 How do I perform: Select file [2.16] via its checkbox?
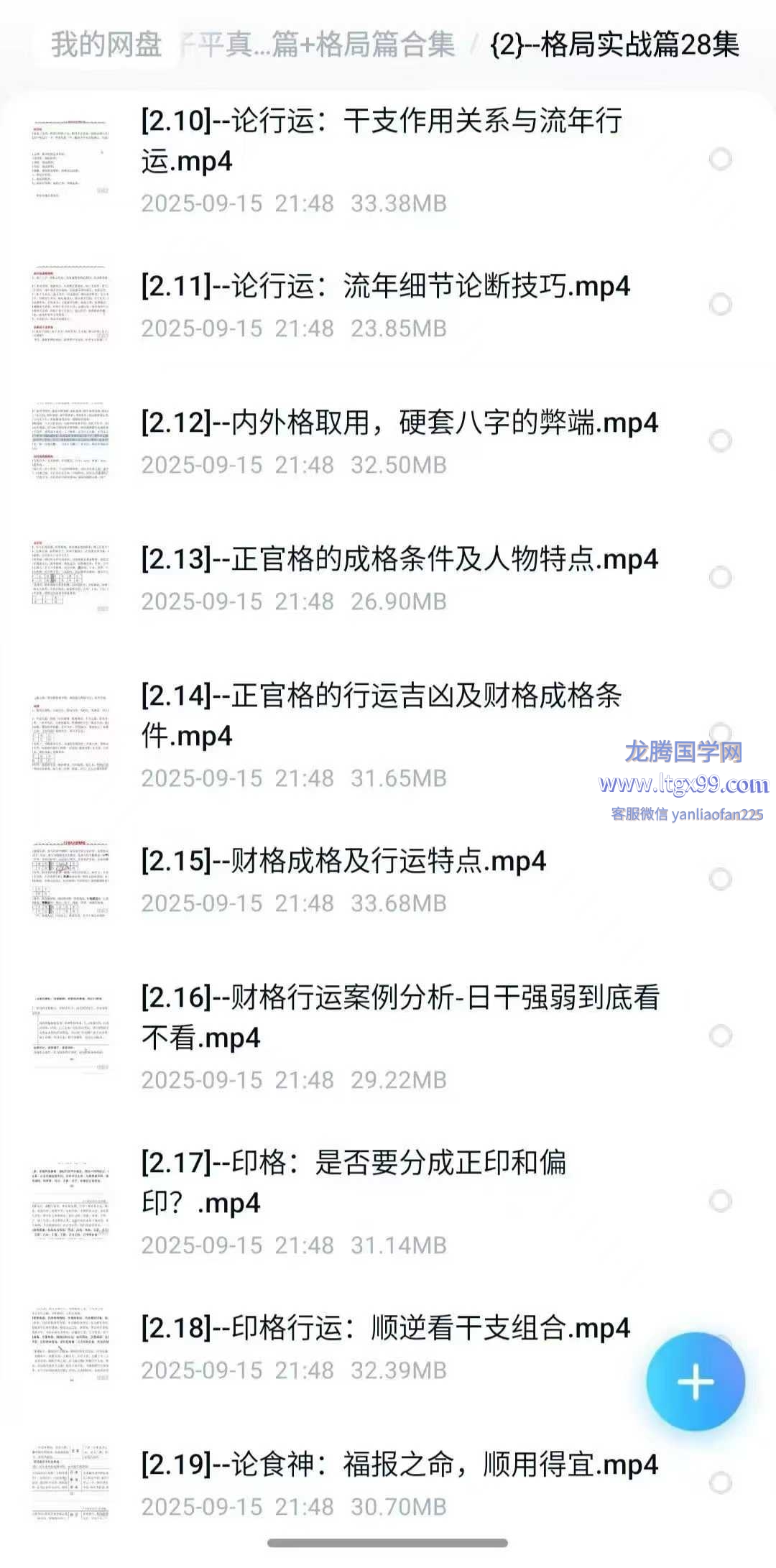[720, 1036]
